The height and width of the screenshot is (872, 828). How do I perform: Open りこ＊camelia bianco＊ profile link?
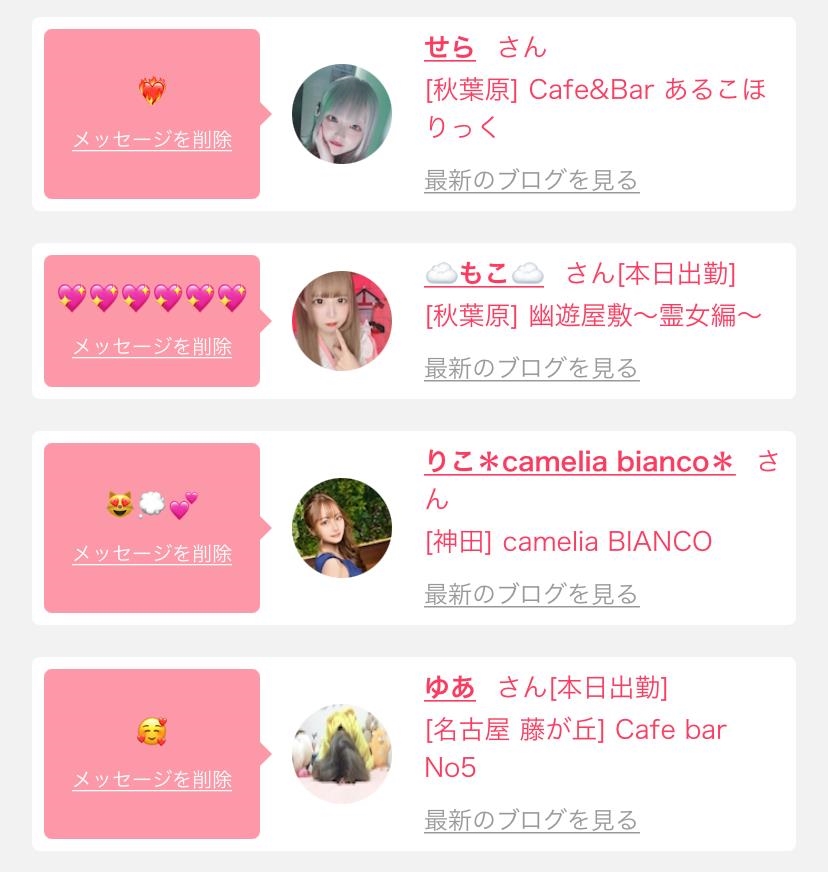pos(580,462)
